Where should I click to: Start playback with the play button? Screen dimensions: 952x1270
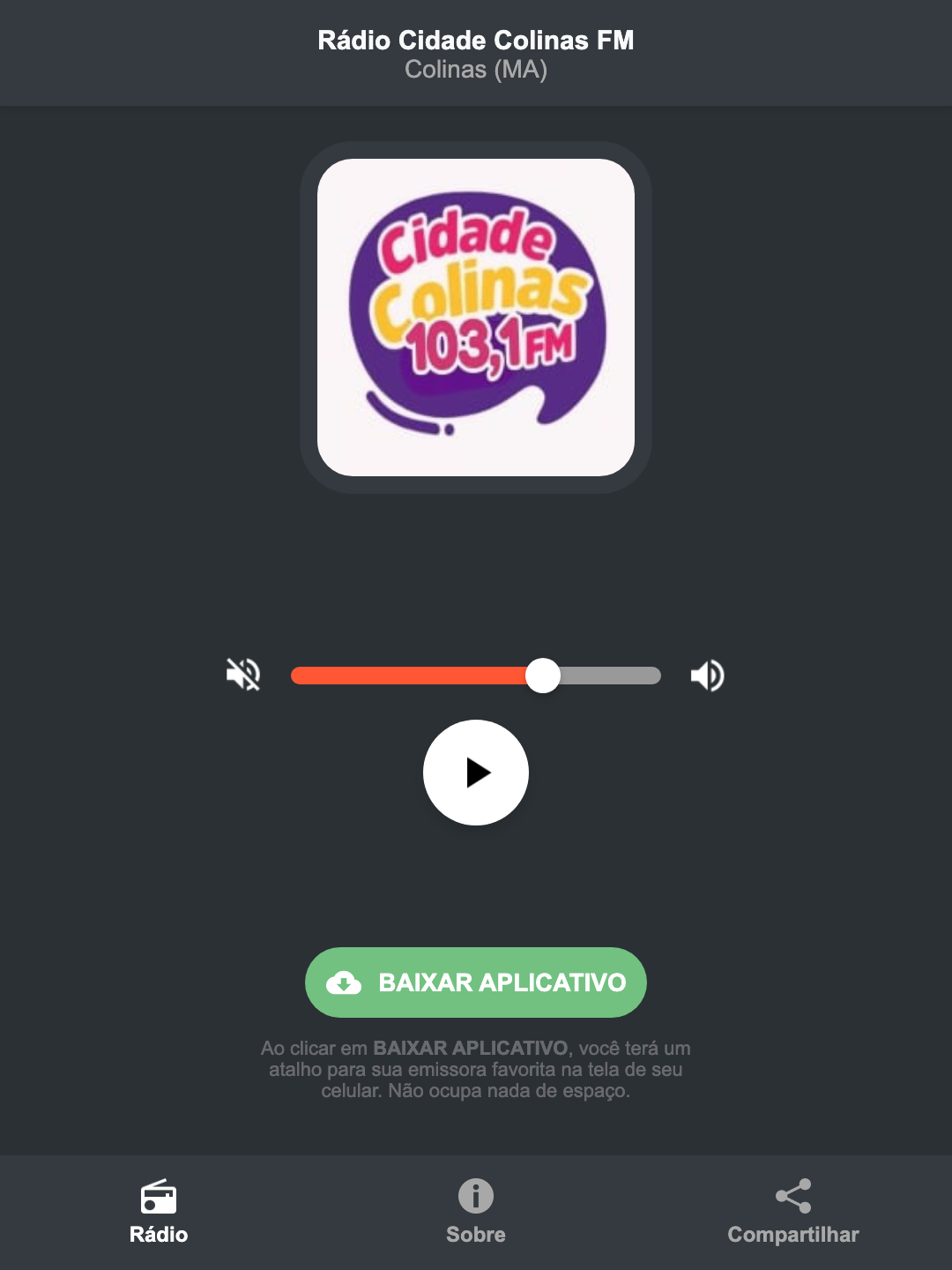(x=475, y=773)
